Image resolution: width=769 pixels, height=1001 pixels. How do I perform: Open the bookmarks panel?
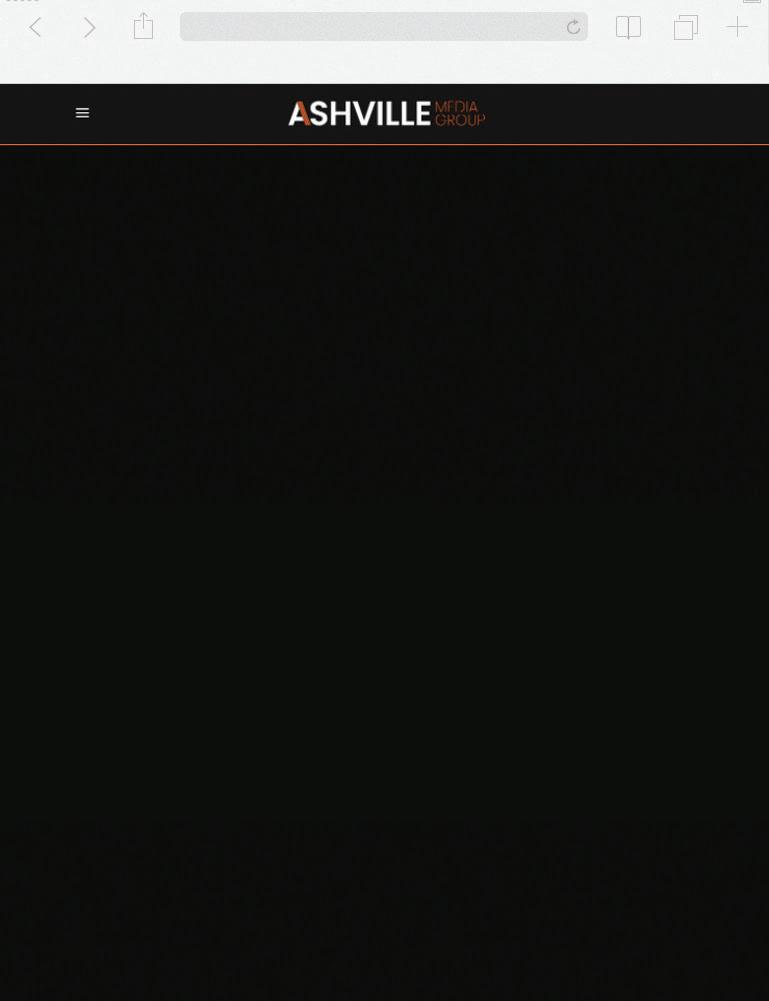[x=628, y=27]
